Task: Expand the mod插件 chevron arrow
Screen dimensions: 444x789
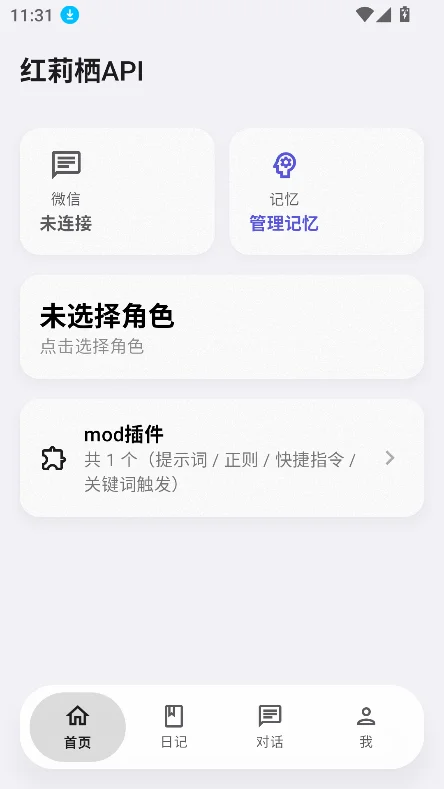Action: (x=390, y=458)
